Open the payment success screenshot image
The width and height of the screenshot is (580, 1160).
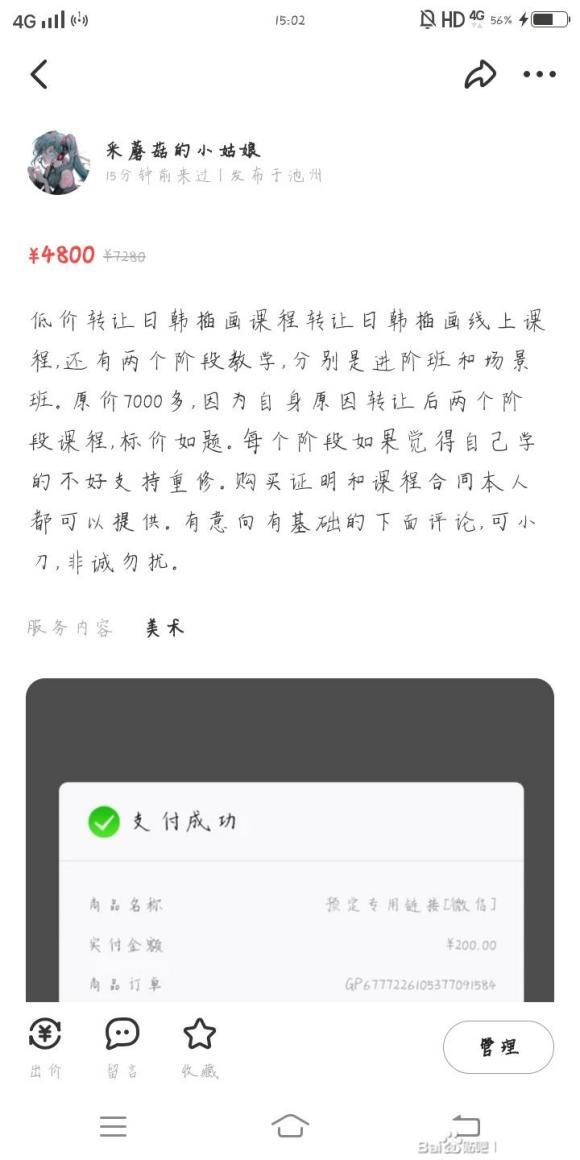pyautogui.click(x=290, y=840)
